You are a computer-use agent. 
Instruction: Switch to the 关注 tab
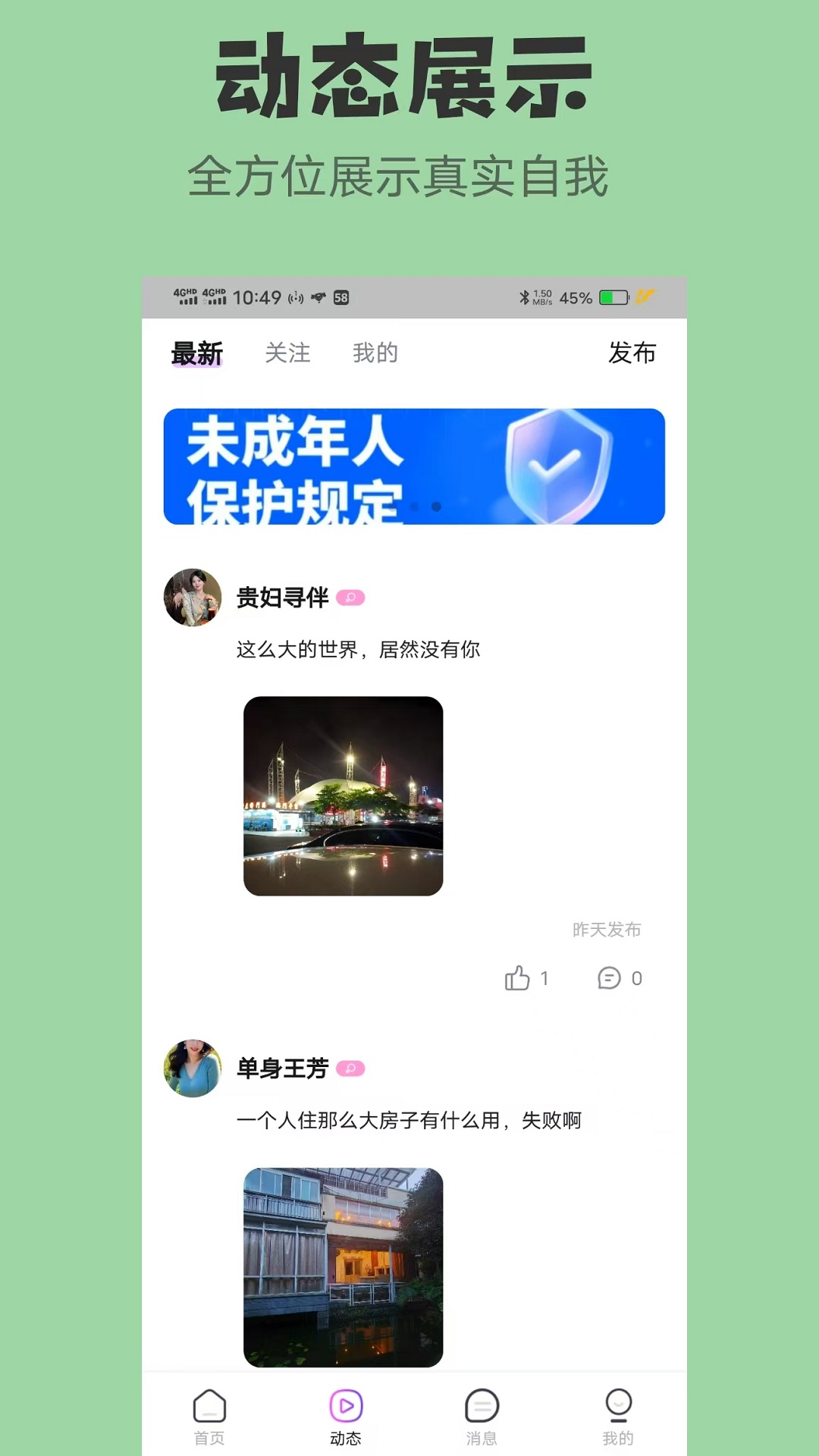287,353
